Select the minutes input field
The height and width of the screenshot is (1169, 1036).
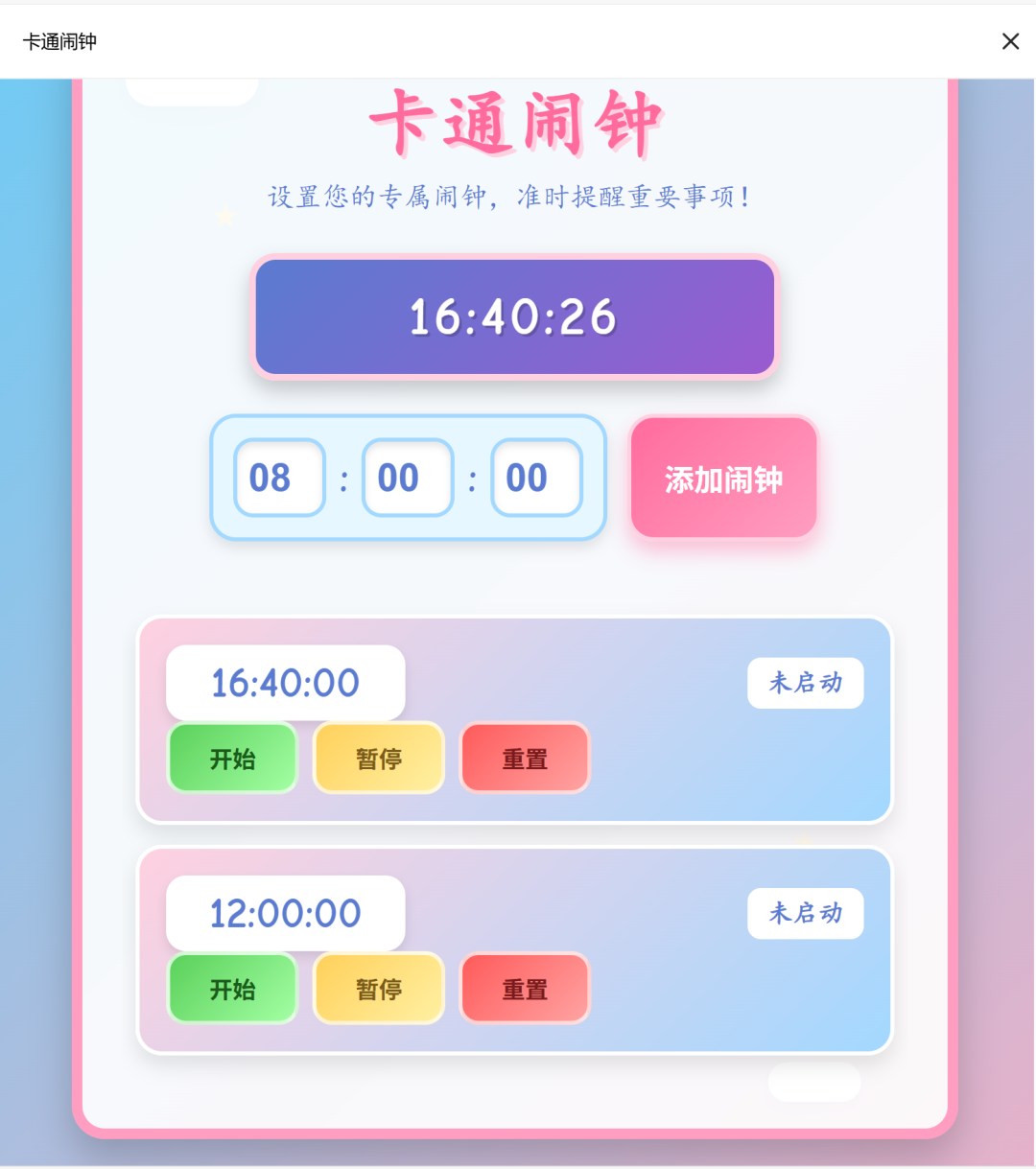pos(408,478)
